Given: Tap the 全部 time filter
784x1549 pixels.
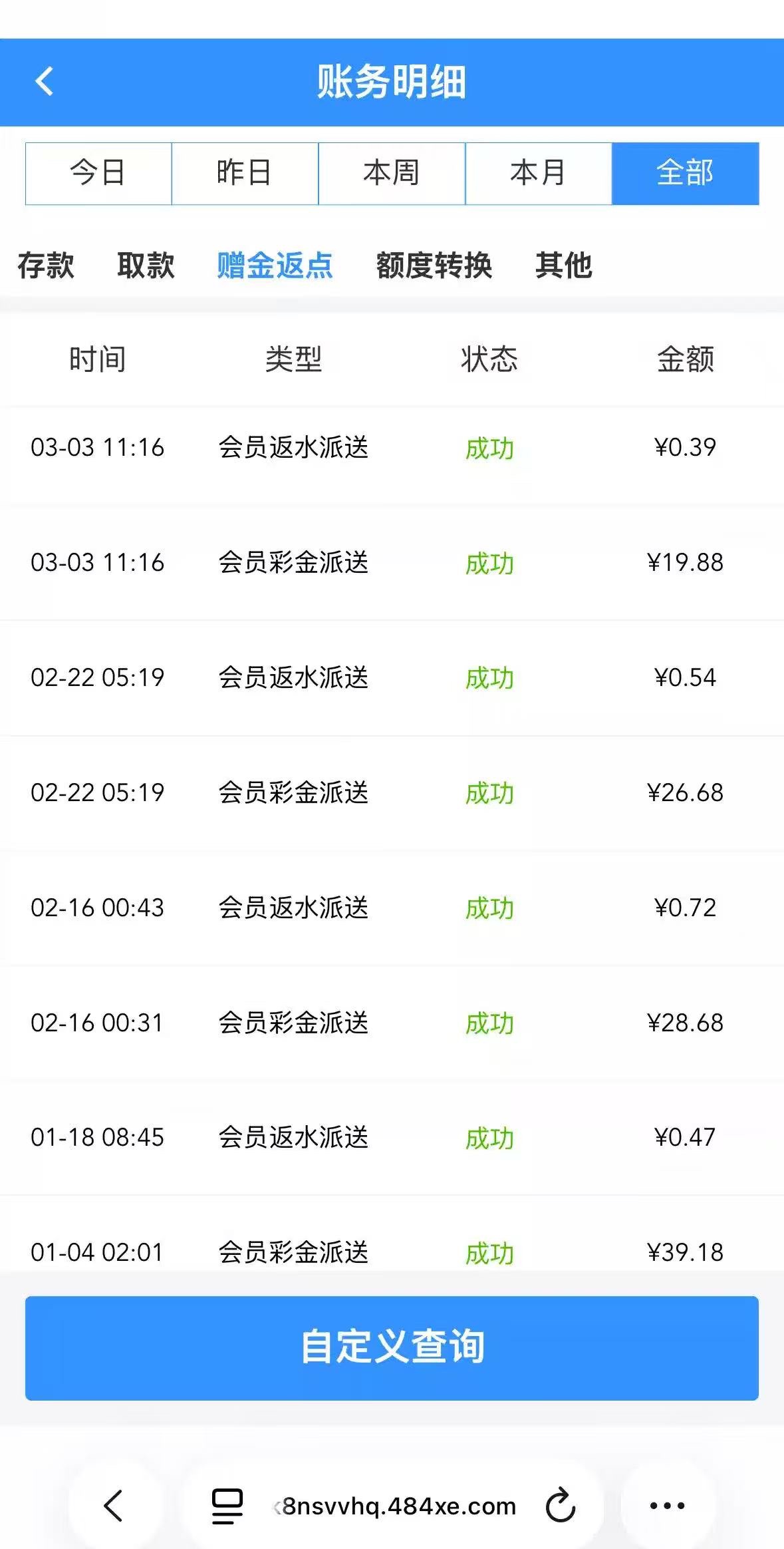Looking at the screenshot, I should click(x=685, y=173).
